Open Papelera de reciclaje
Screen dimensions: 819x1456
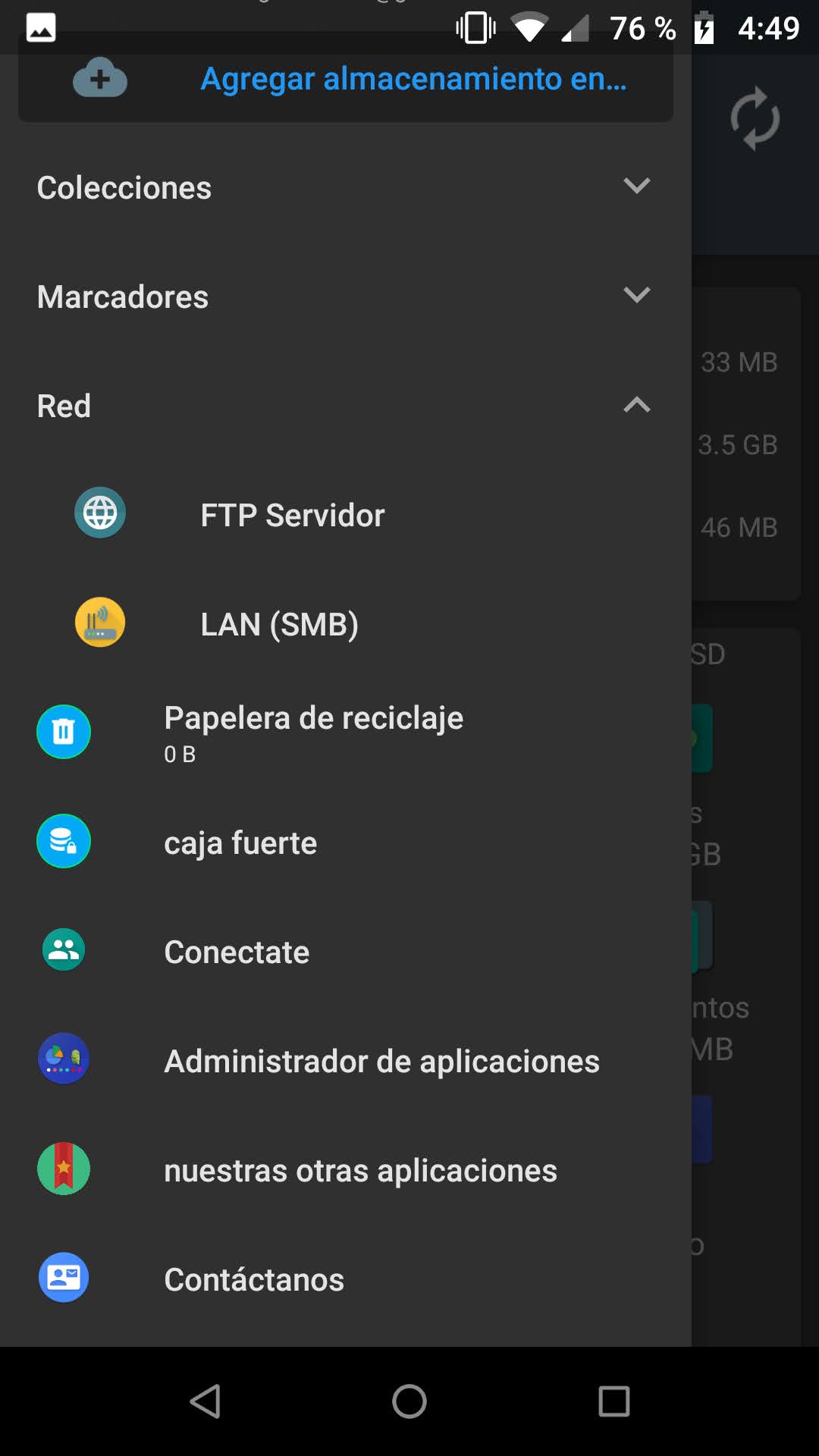click(x=346, y=733)
